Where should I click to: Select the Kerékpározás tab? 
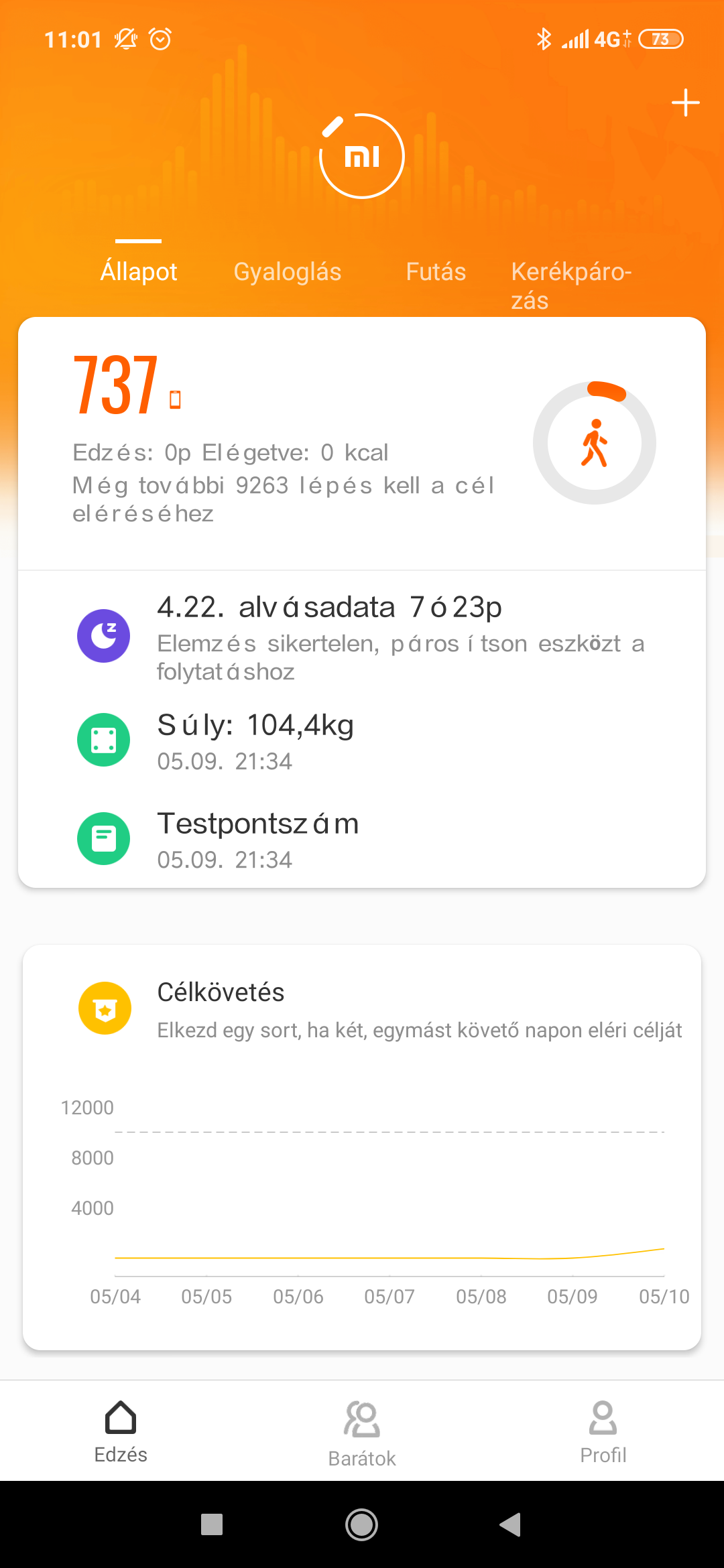point(570,285)
